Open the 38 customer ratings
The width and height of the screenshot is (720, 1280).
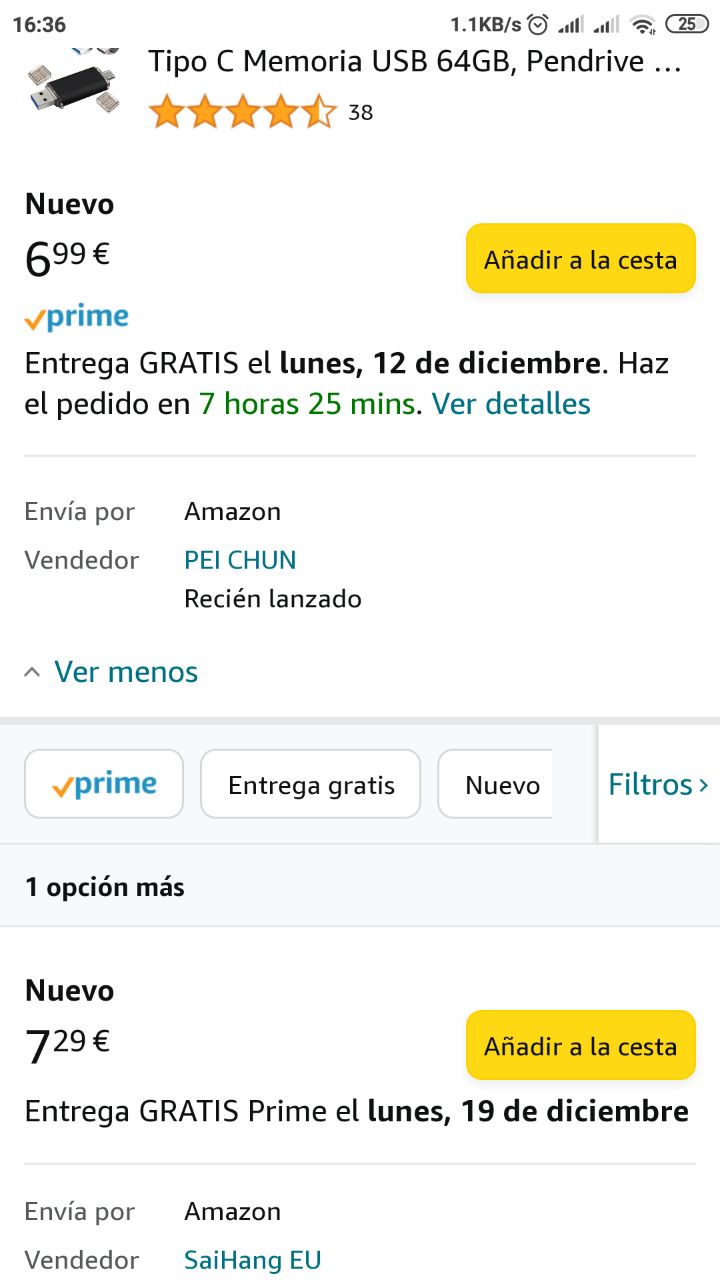(x=360, y=113)
